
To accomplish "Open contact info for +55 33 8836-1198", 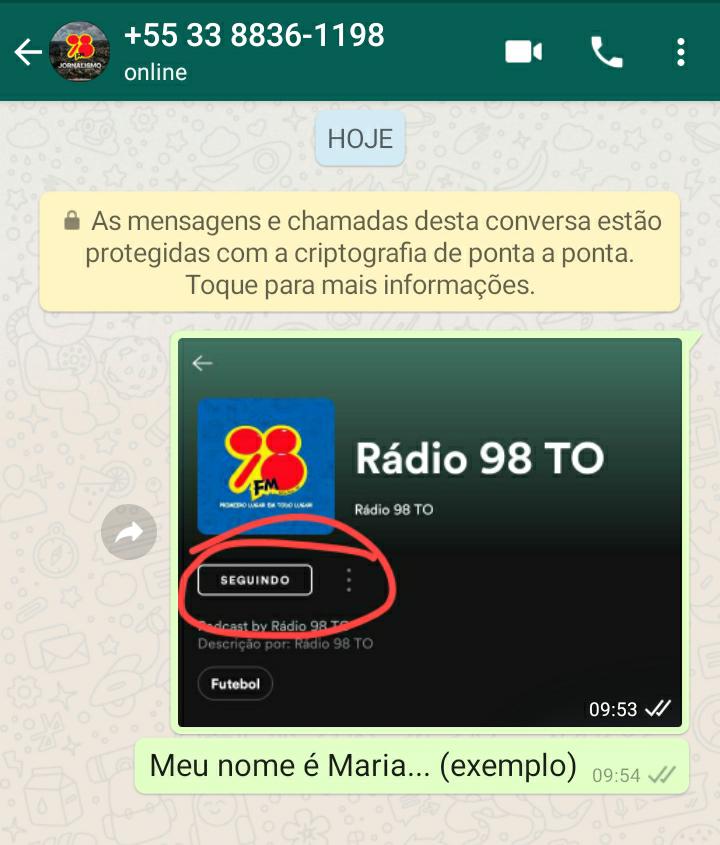I will (253, 50).
